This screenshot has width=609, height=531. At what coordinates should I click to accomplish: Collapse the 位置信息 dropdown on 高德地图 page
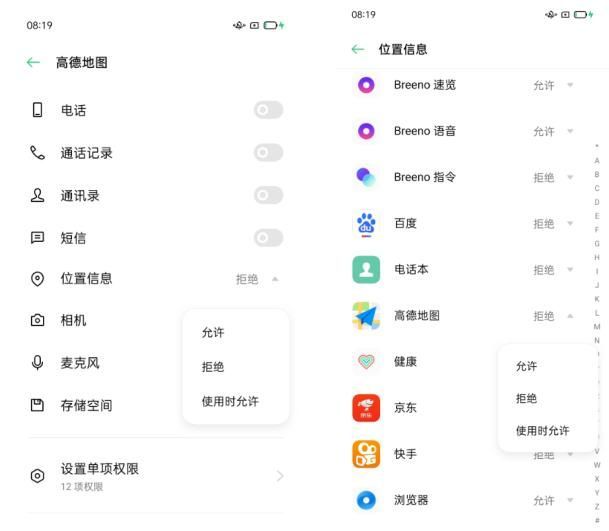click(x=275, y=279)
